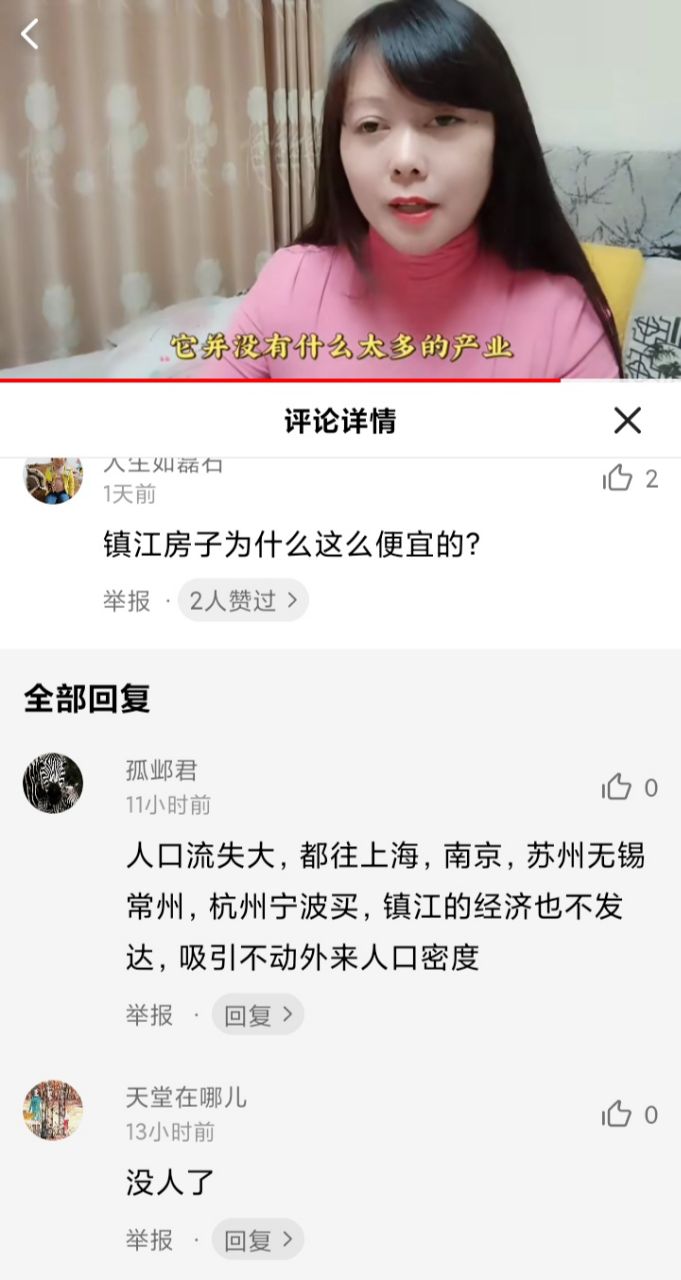681x1280 pixels.
Task: Open the original commenter's avatar
Action: click(53, 477)
